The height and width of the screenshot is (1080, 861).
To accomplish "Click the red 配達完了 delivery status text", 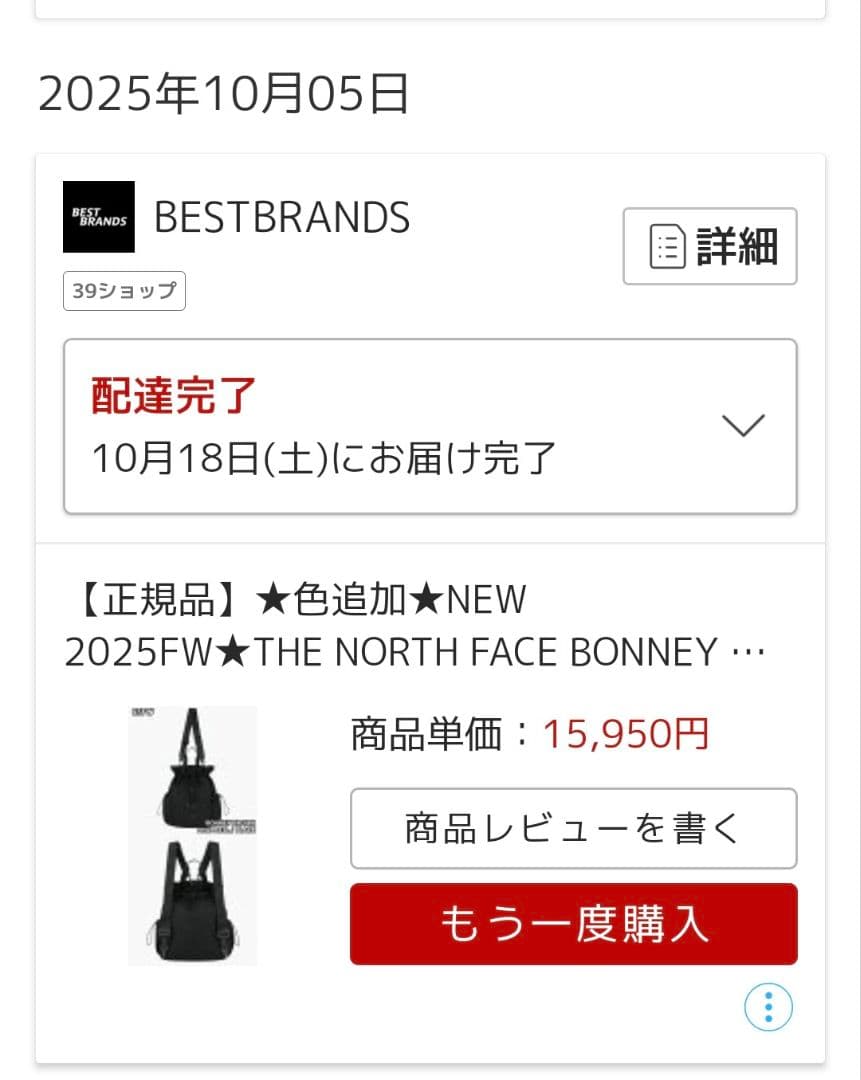I will [170, 394].
